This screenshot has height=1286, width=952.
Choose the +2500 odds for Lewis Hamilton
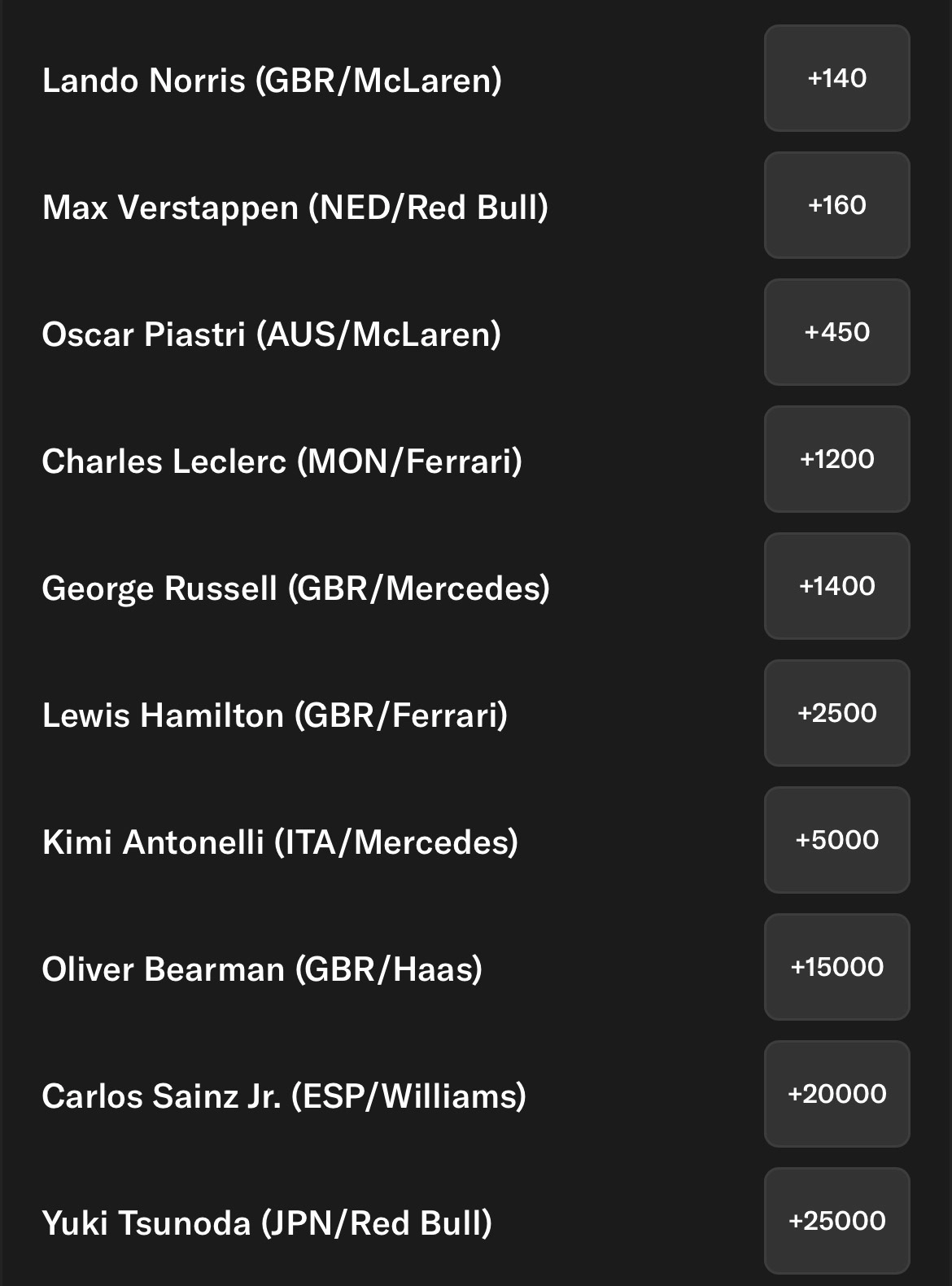[x=836, y=712]
